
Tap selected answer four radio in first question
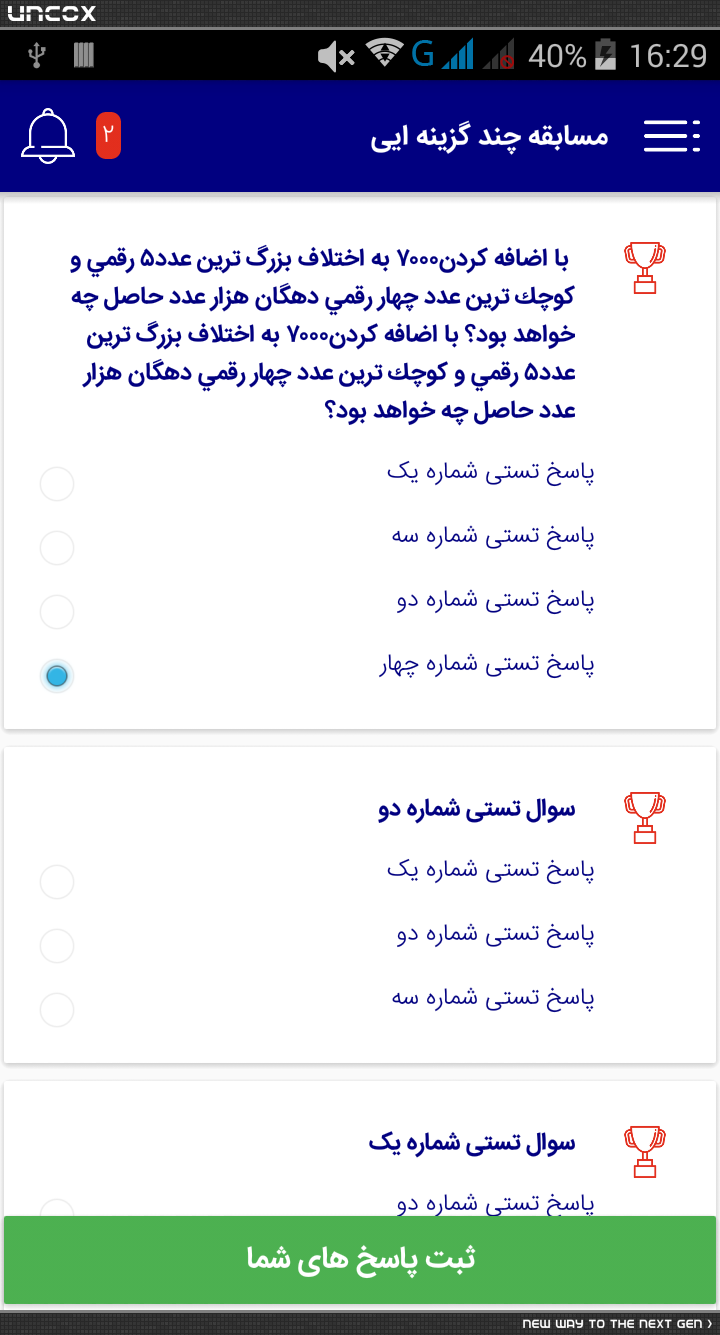[57, 676]
